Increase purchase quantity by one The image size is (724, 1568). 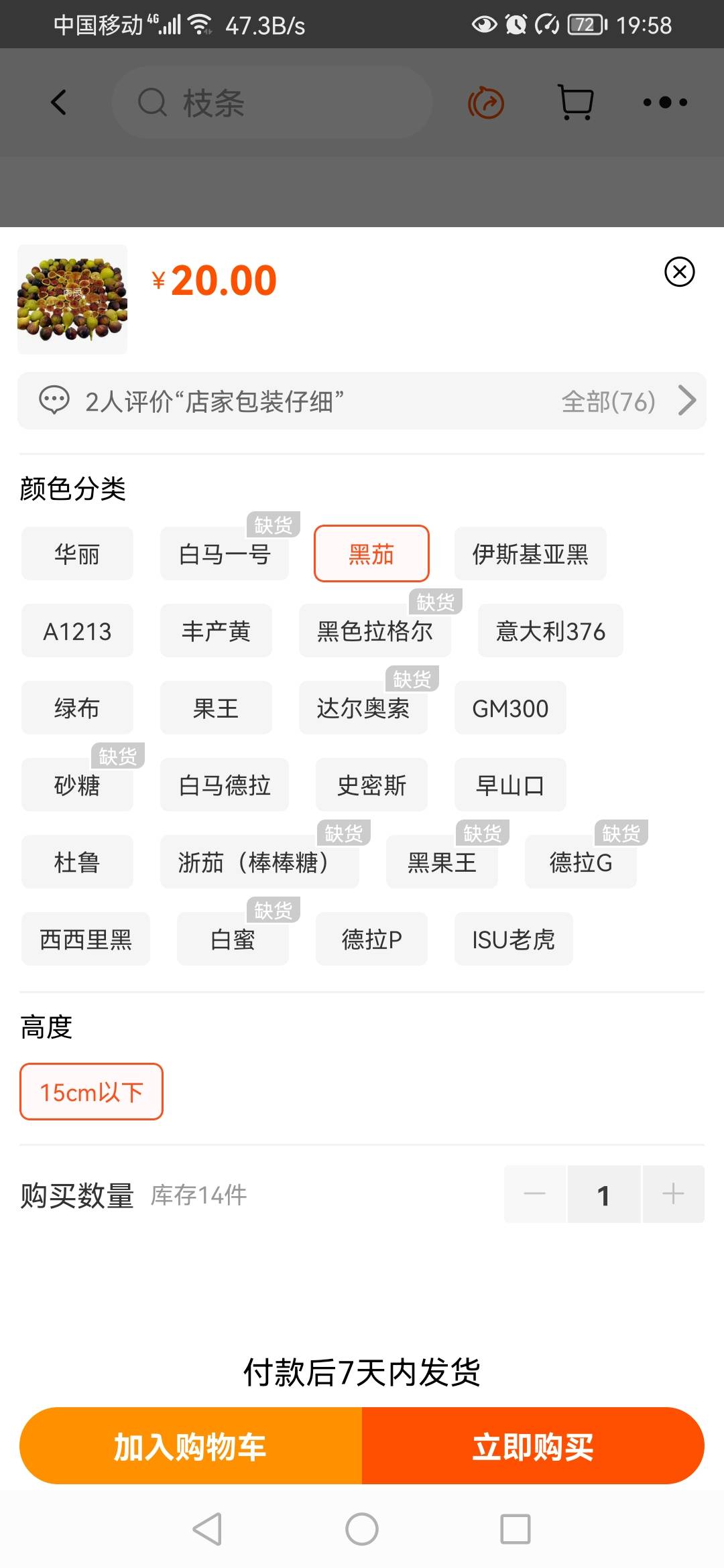pos(673,1194)
